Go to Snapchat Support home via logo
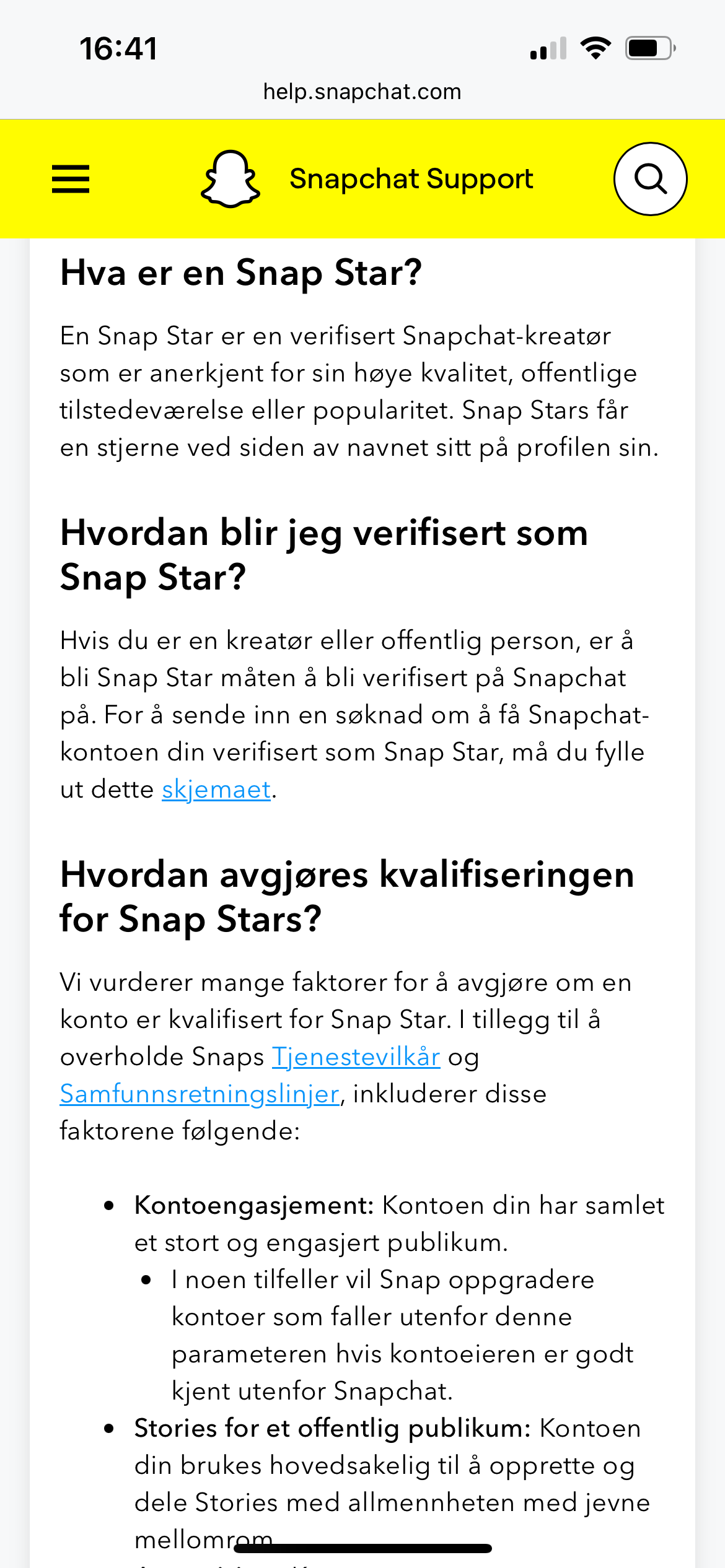 pos(367,179)
